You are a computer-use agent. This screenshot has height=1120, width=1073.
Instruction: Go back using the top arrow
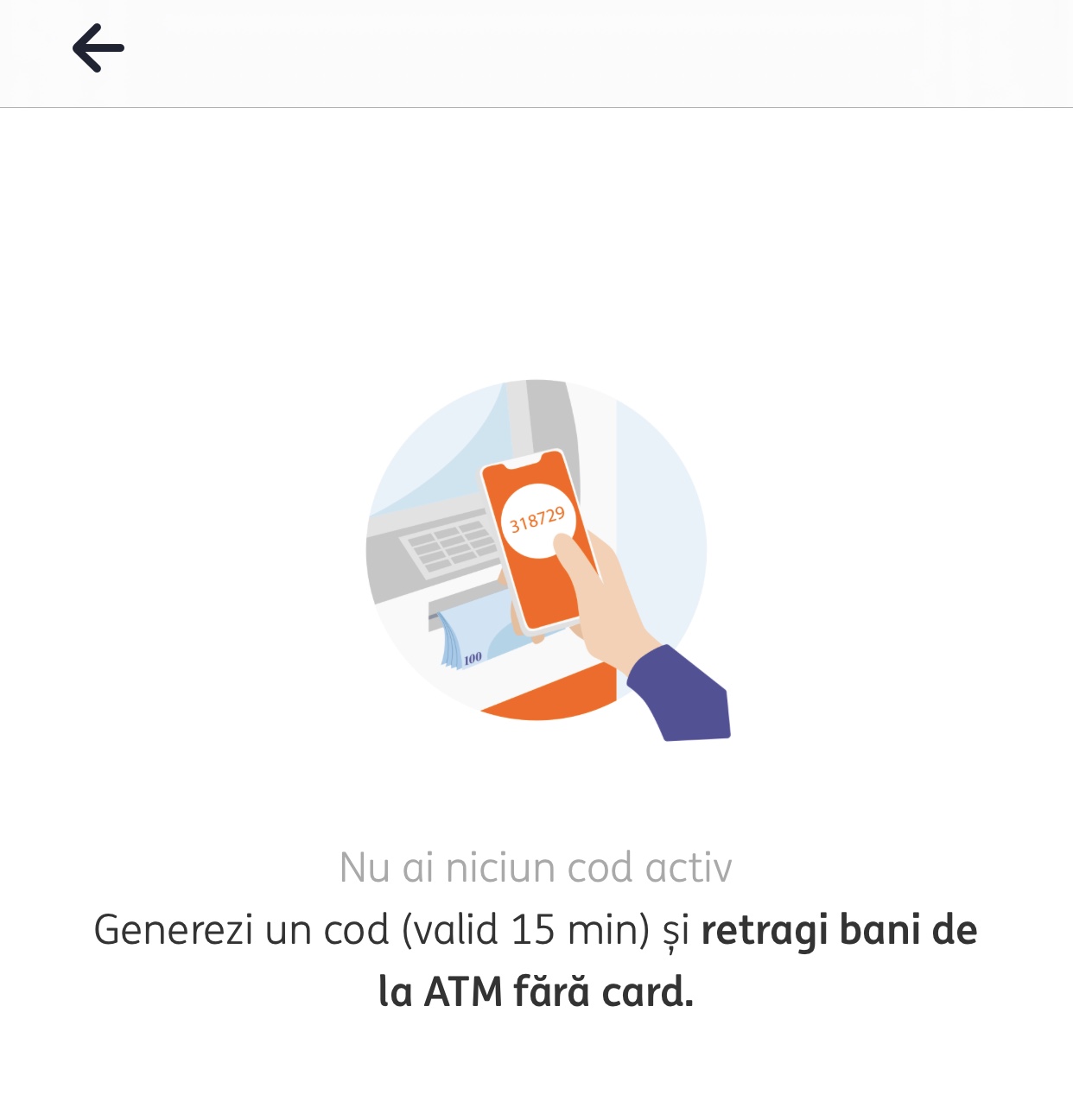(98, 48)
